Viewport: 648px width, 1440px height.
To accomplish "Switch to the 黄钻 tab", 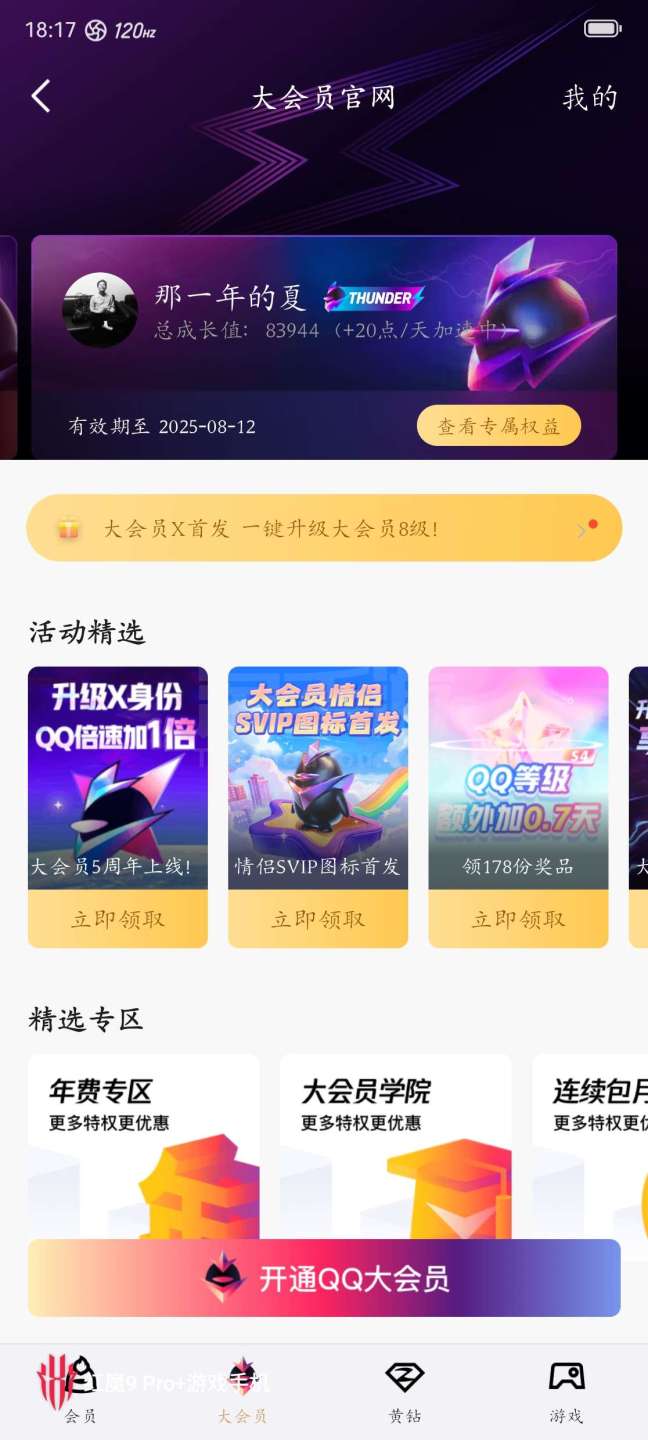I will tap(405, 1392).
